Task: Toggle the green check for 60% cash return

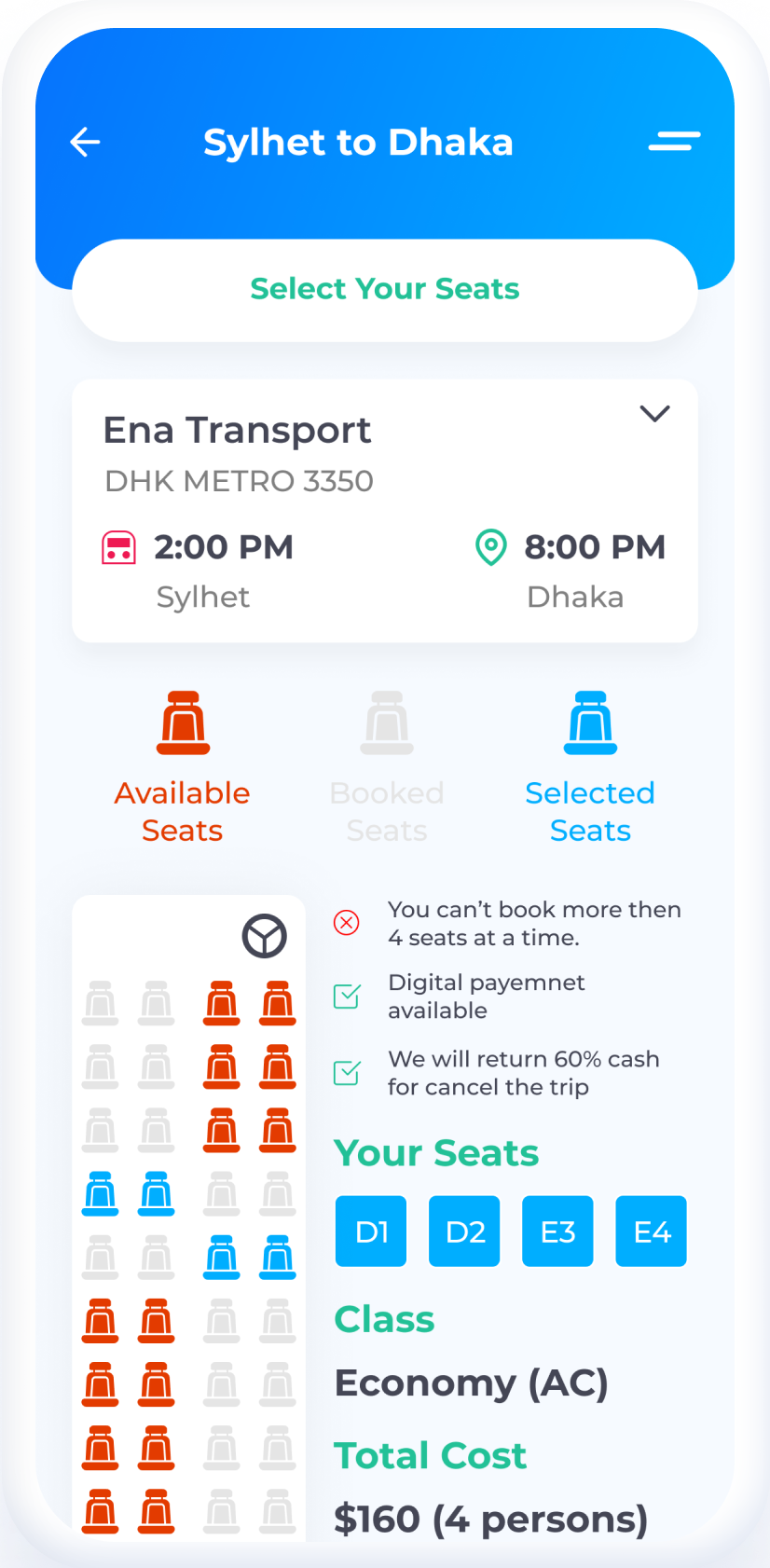Action: pyautogui.click(x=347, y=1072)
